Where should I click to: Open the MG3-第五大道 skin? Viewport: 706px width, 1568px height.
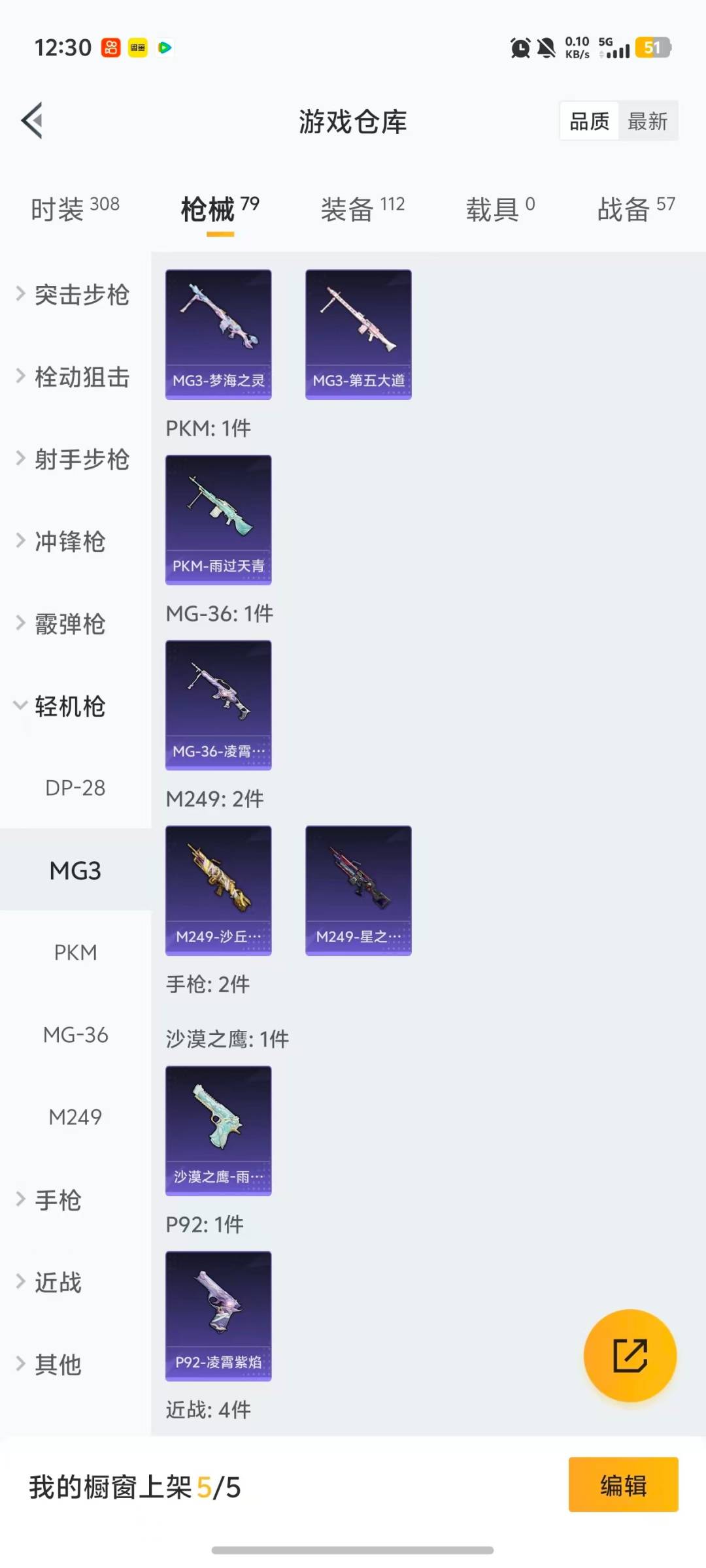358,334
